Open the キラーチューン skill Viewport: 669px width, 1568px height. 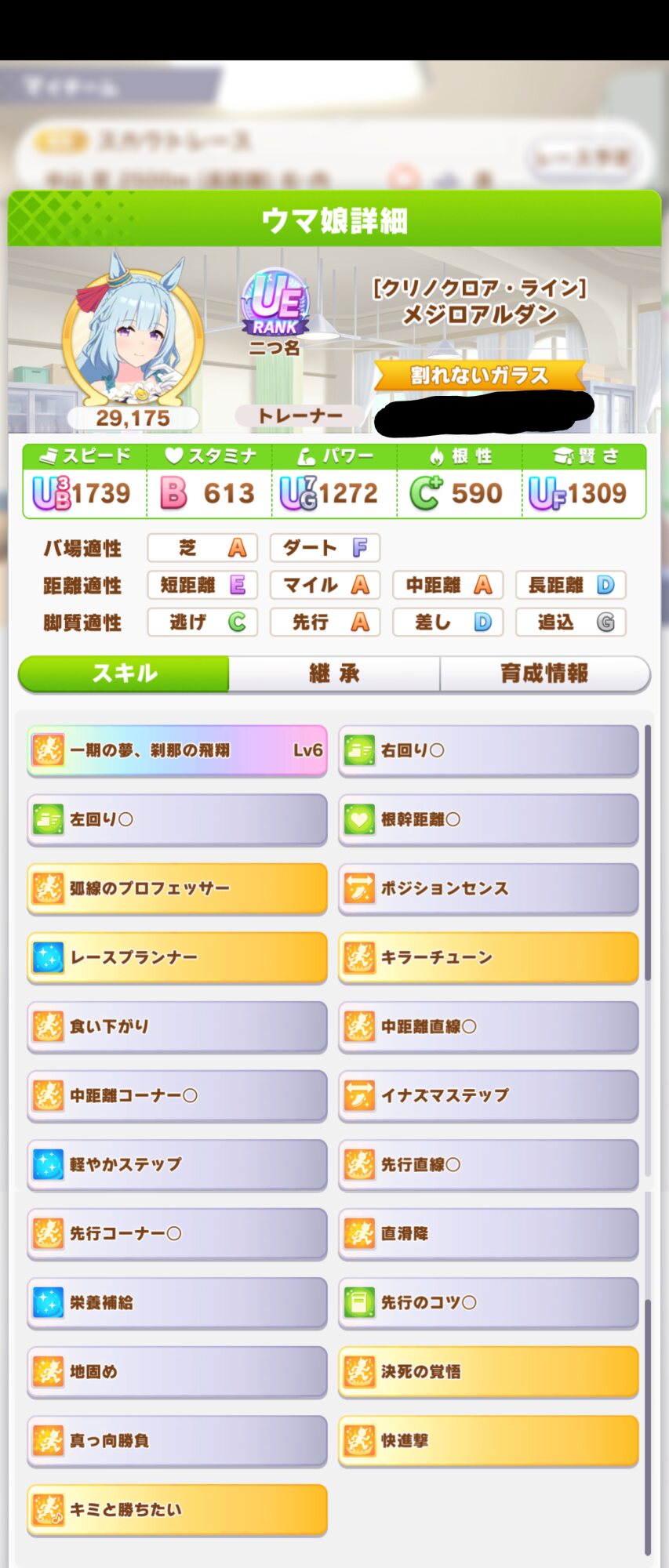(488, 957)
